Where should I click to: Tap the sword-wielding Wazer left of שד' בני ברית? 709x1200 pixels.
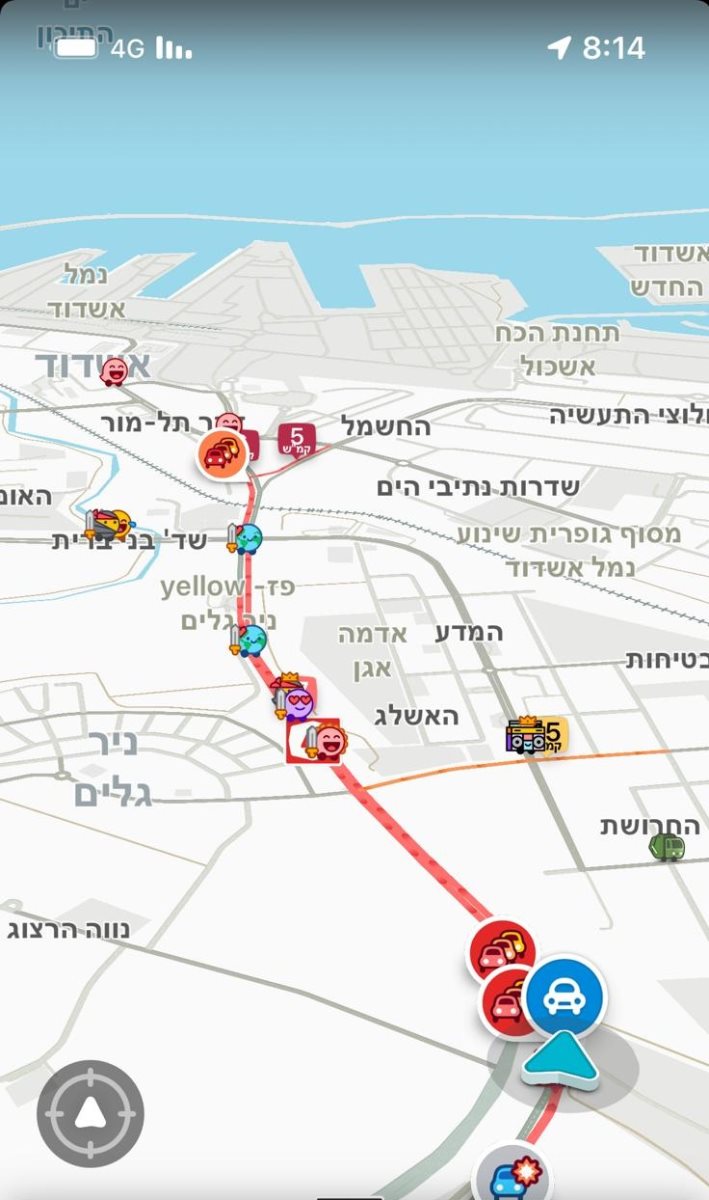click(x=108, y=523)
